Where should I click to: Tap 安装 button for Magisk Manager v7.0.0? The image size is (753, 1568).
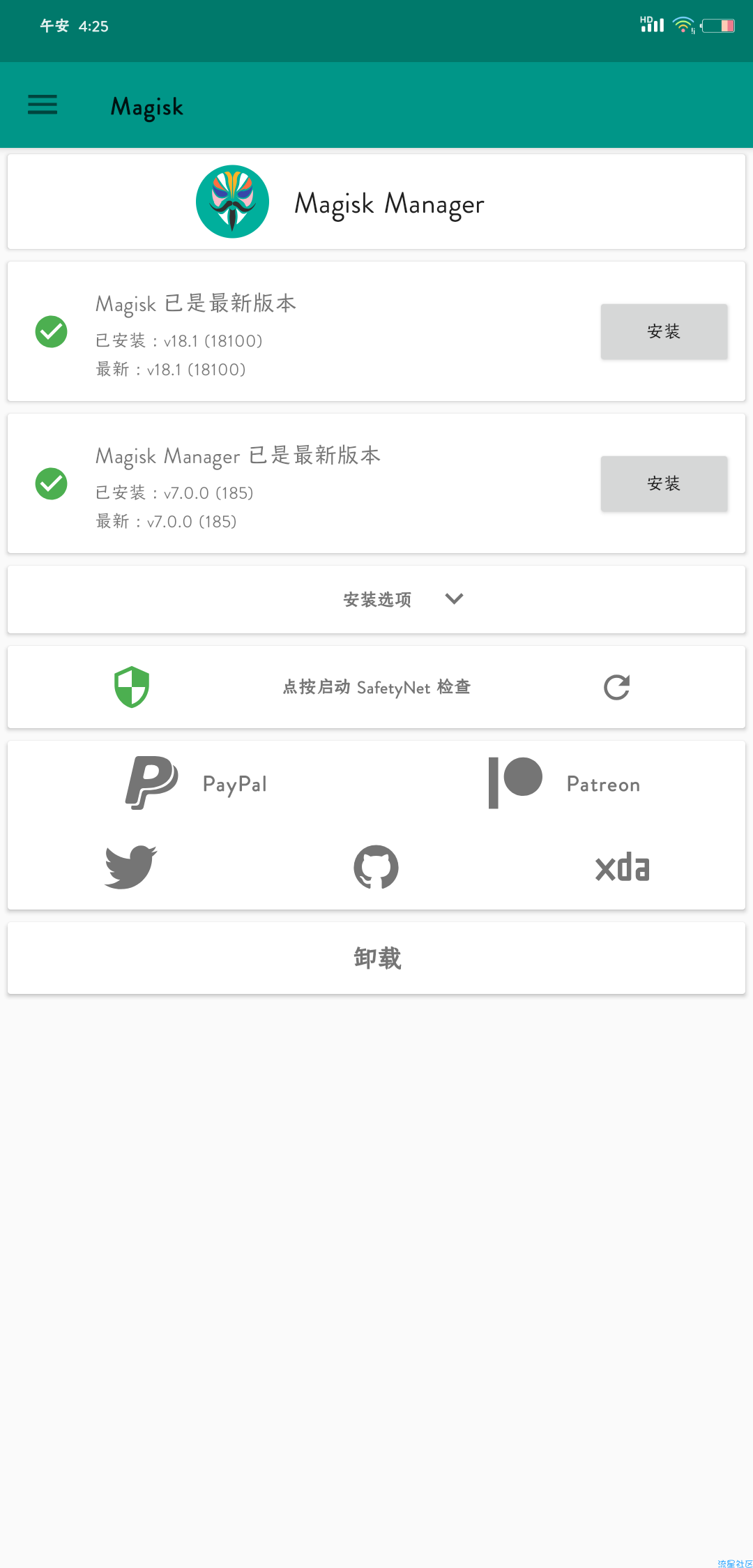664,483
